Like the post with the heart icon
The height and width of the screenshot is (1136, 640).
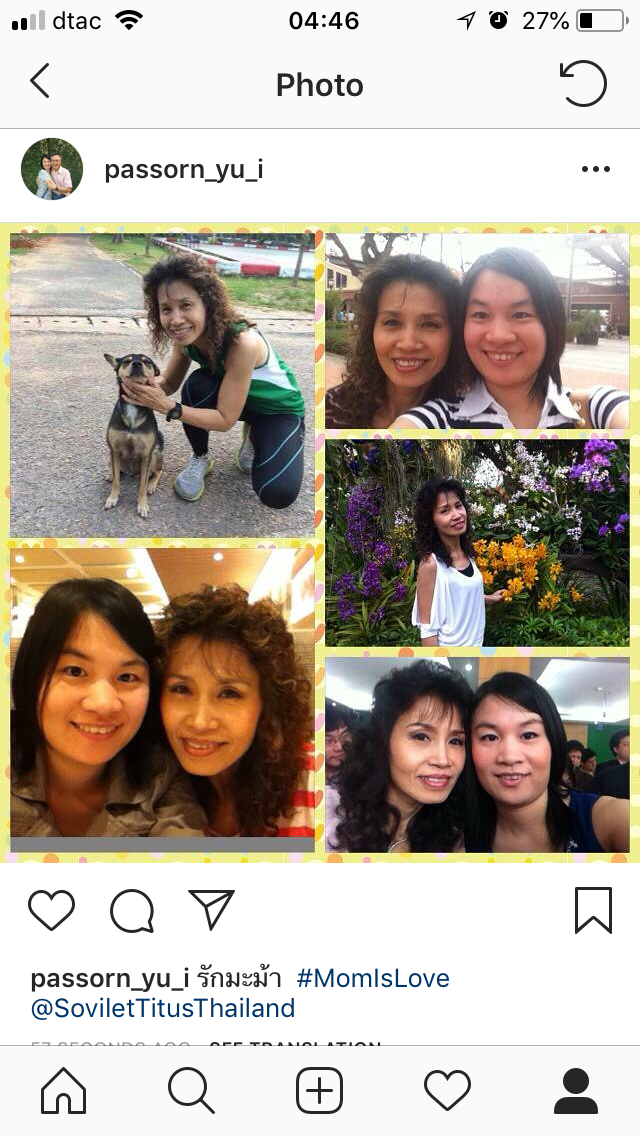[x=51, y=910]
